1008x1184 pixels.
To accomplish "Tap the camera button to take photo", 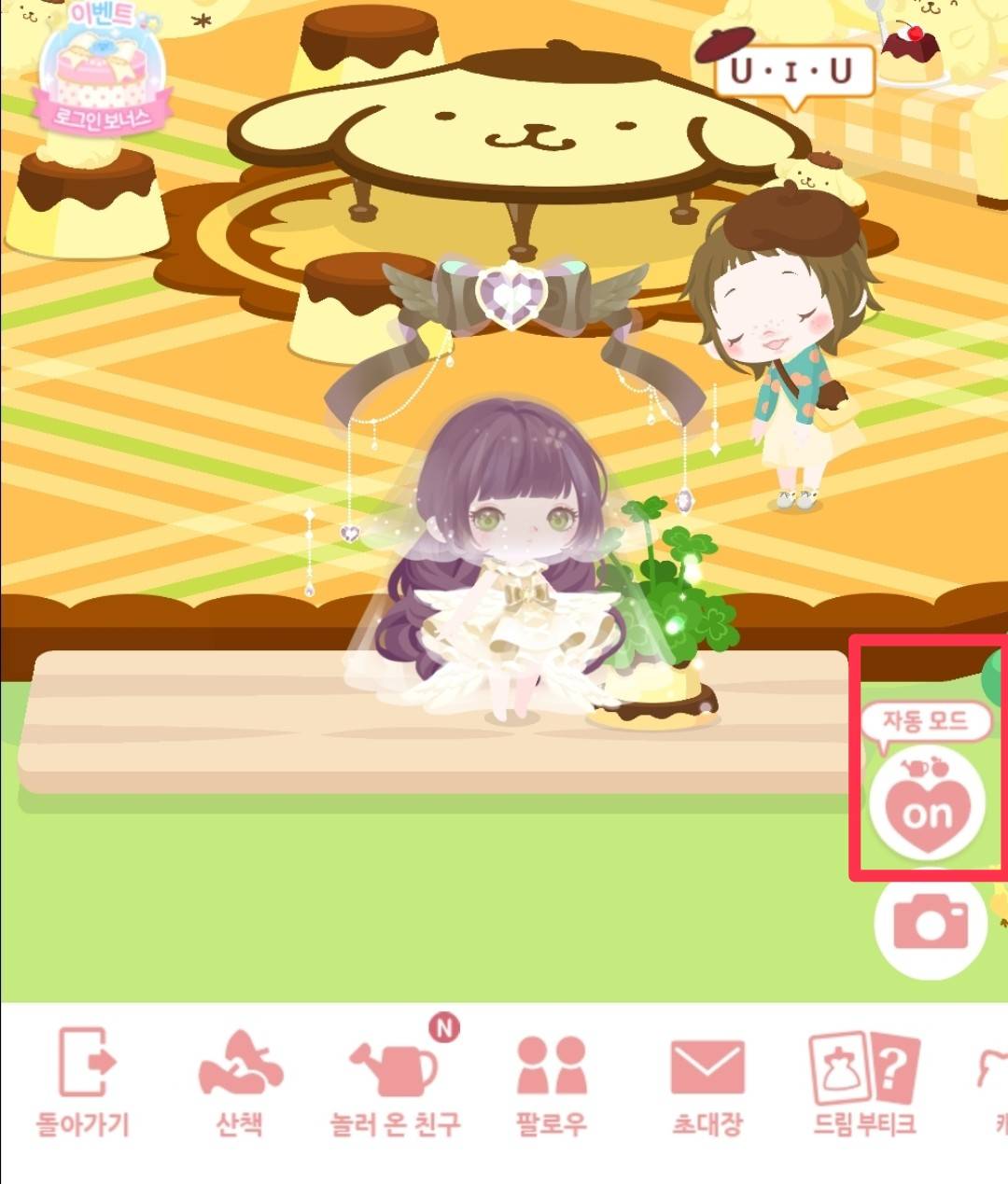I will pyautogui.click(x=930, y=923).
